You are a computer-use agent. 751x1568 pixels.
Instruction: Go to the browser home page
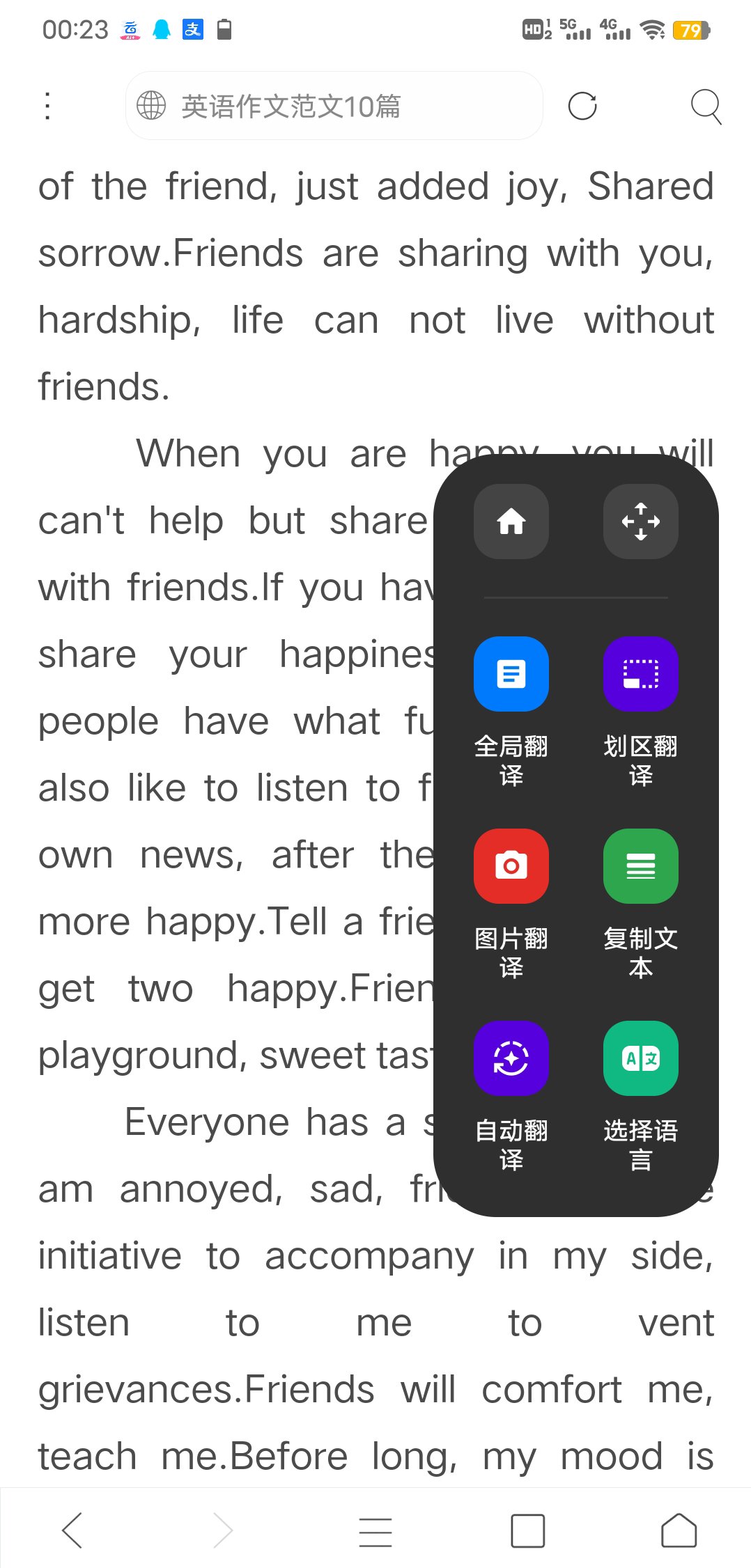coord(679,1530)
